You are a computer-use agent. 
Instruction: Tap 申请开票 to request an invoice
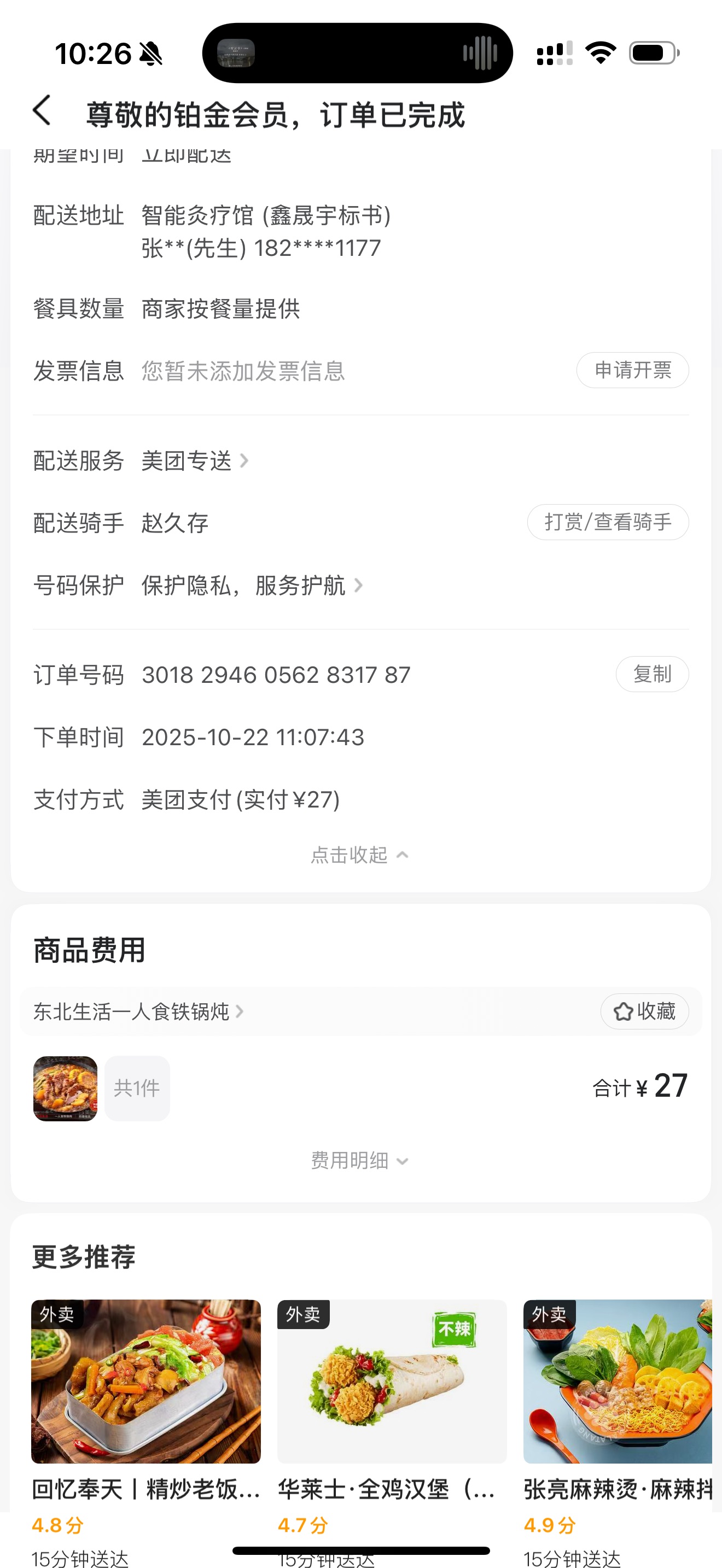tap(632, 370)
